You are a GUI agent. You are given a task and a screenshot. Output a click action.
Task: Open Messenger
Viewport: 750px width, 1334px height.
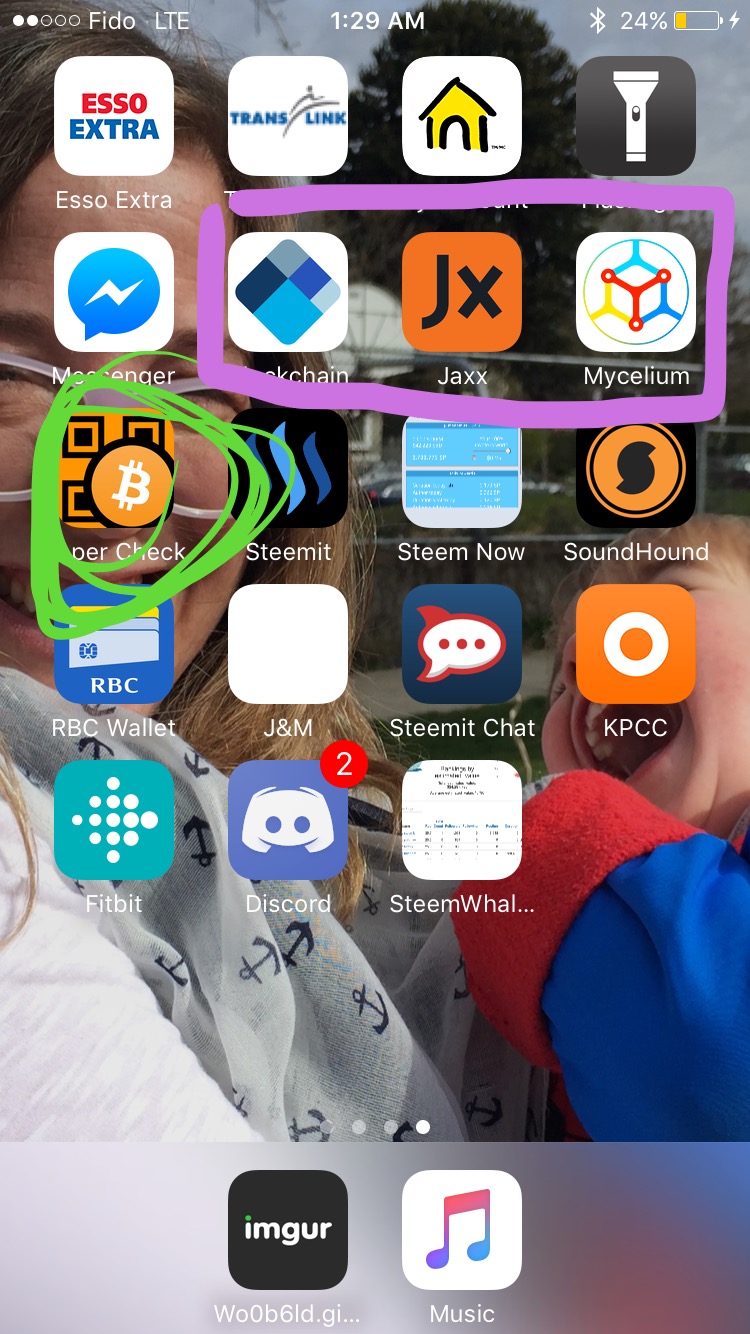tap(114, 292)
